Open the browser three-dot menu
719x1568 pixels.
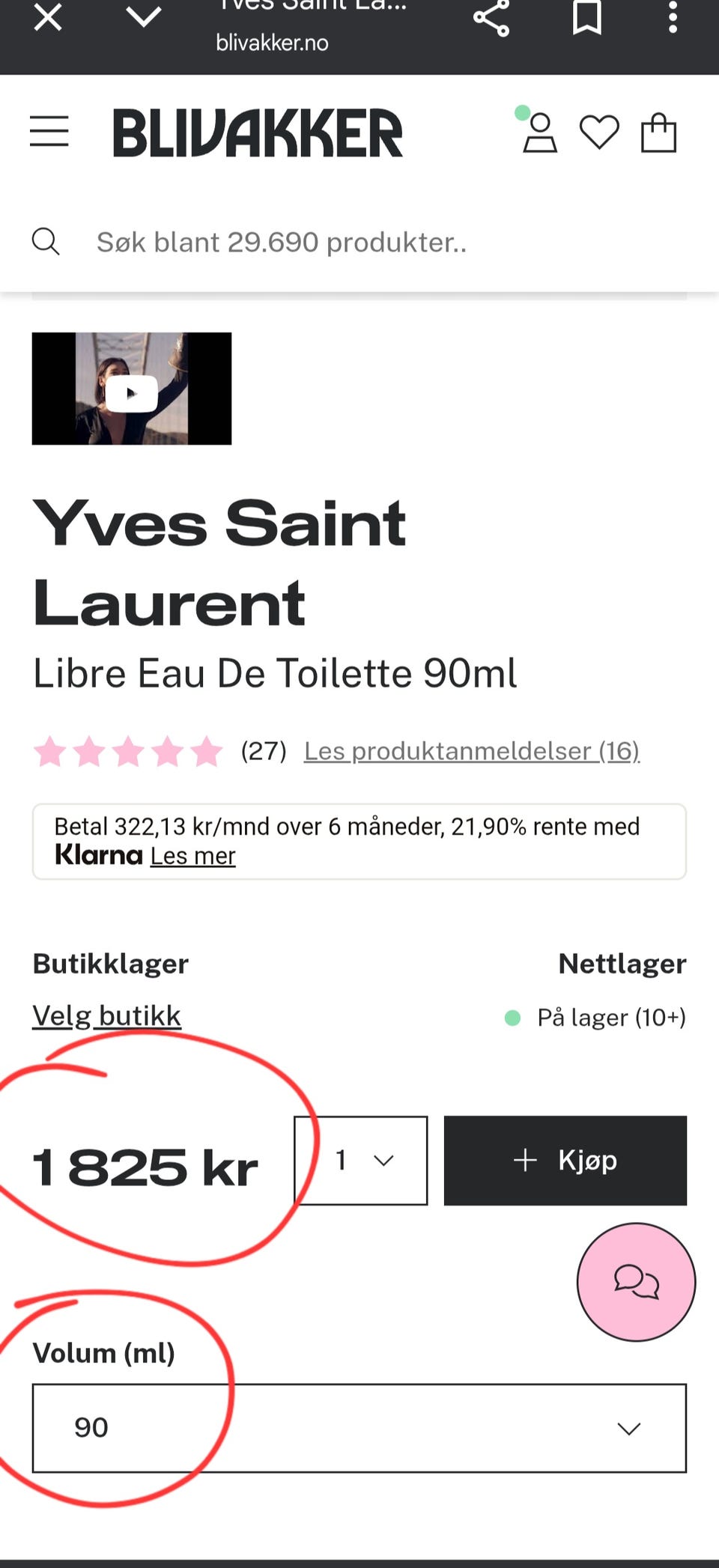coord(673,19)
